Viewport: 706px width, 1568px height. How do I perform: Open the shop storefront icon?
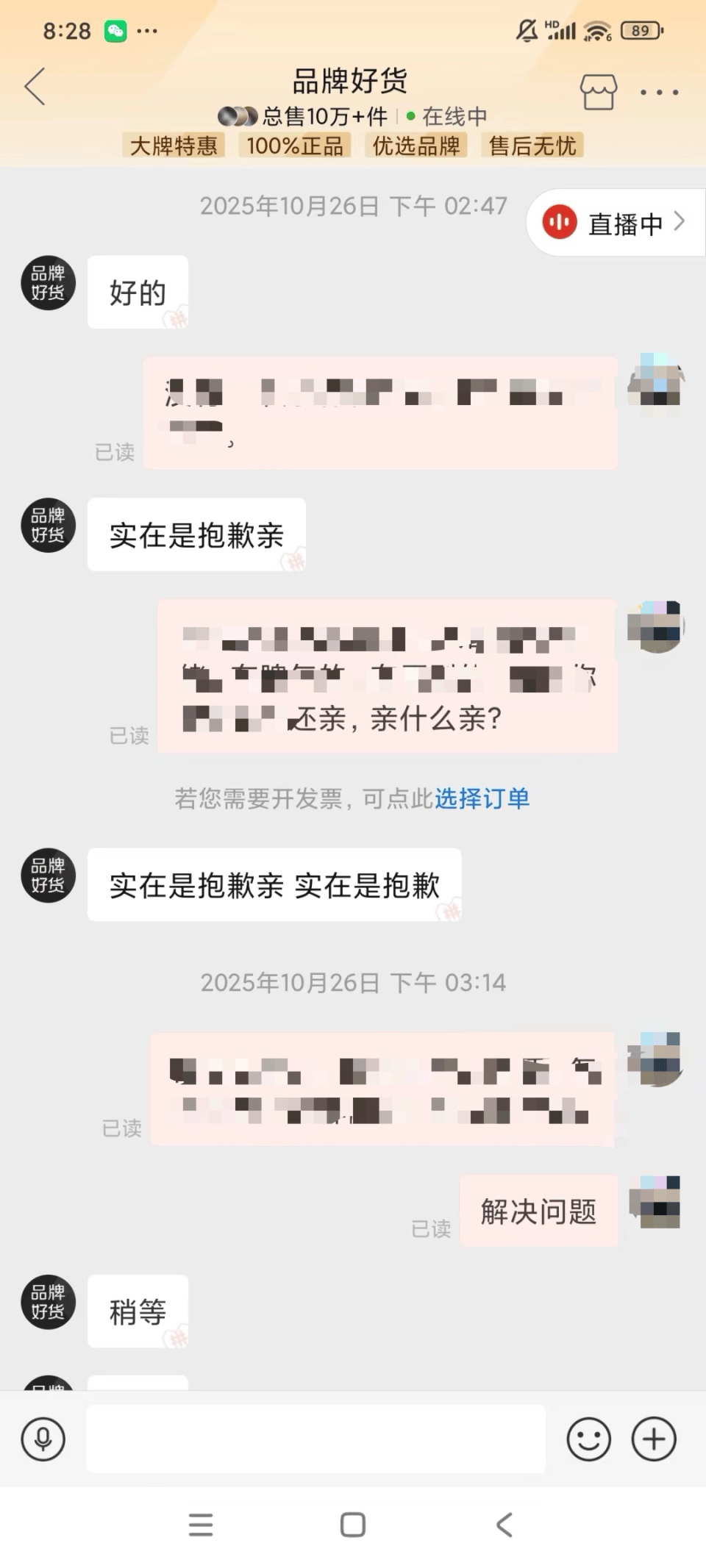click(598, 91)
